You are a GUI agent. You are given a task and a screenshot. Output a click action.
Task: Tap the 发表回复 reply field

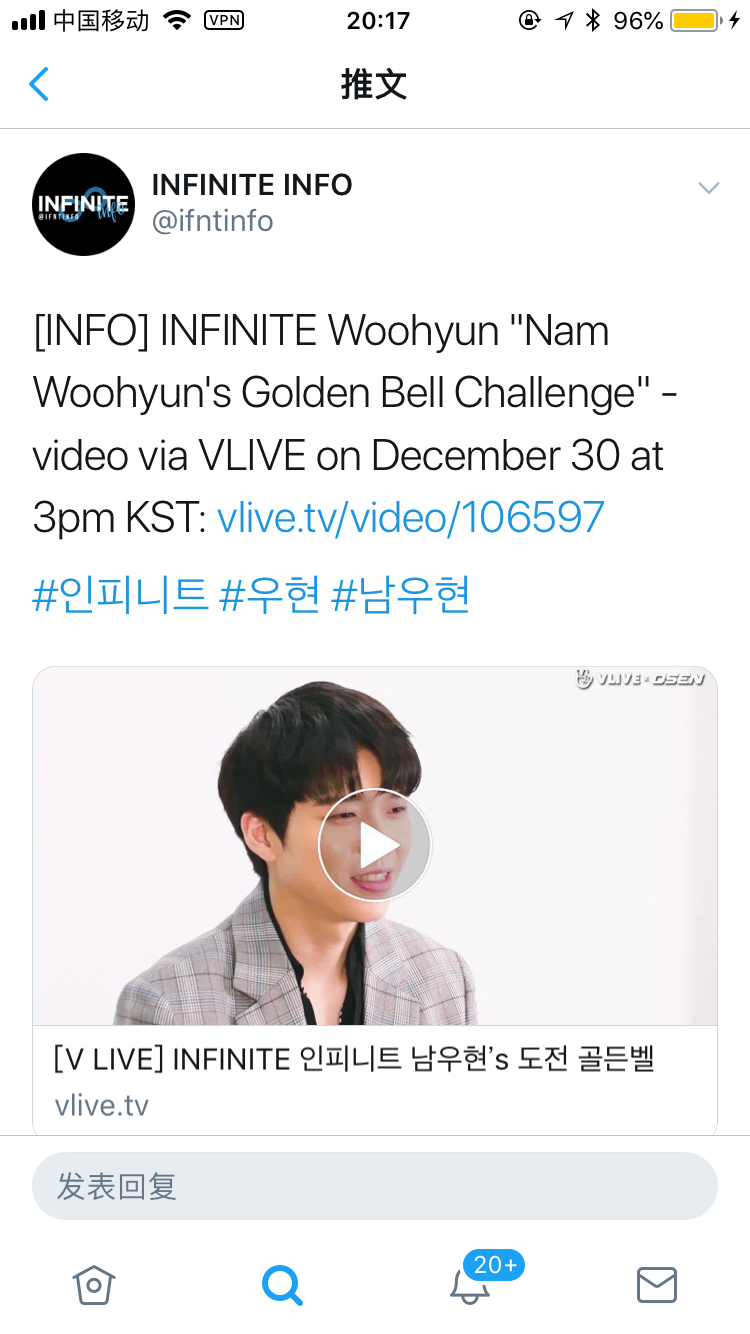tap(375, 1187)
